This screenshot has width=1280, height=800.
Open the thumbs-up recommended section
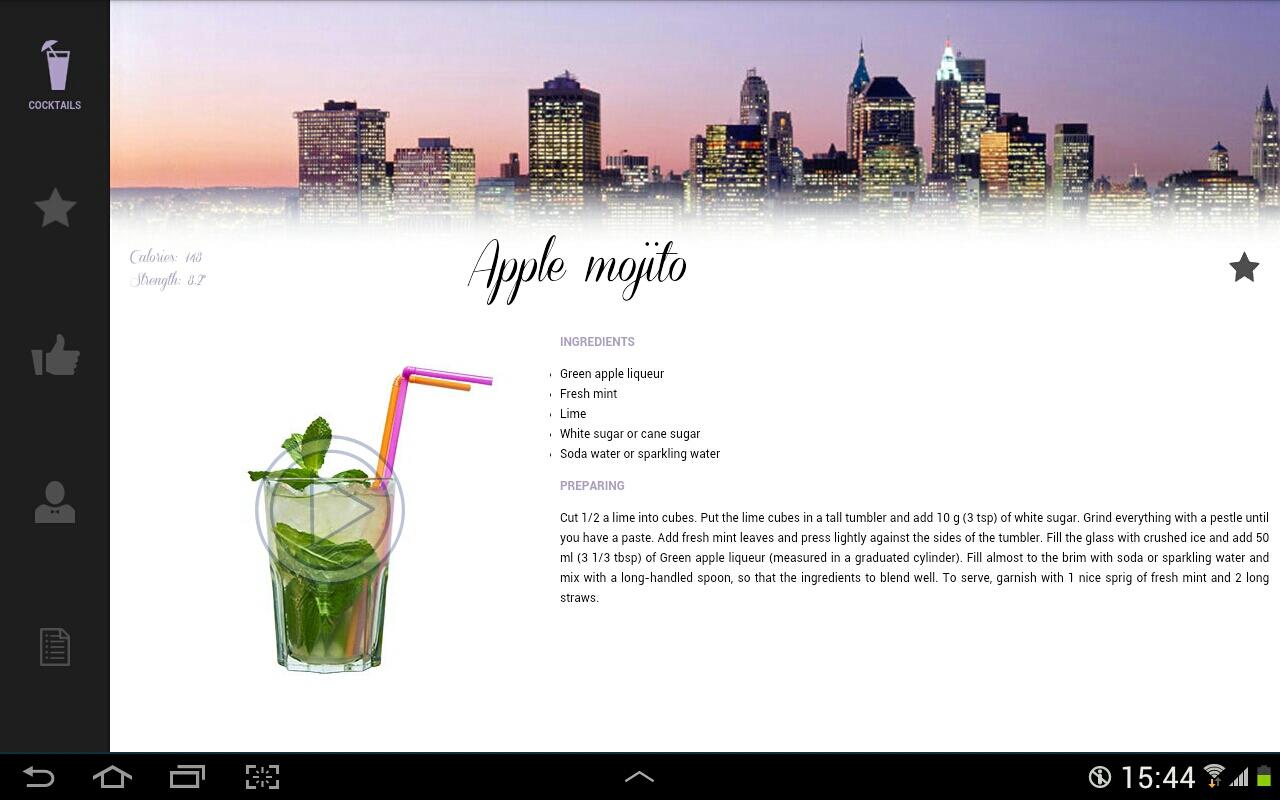pyautogui.click(x=55, y=356)
